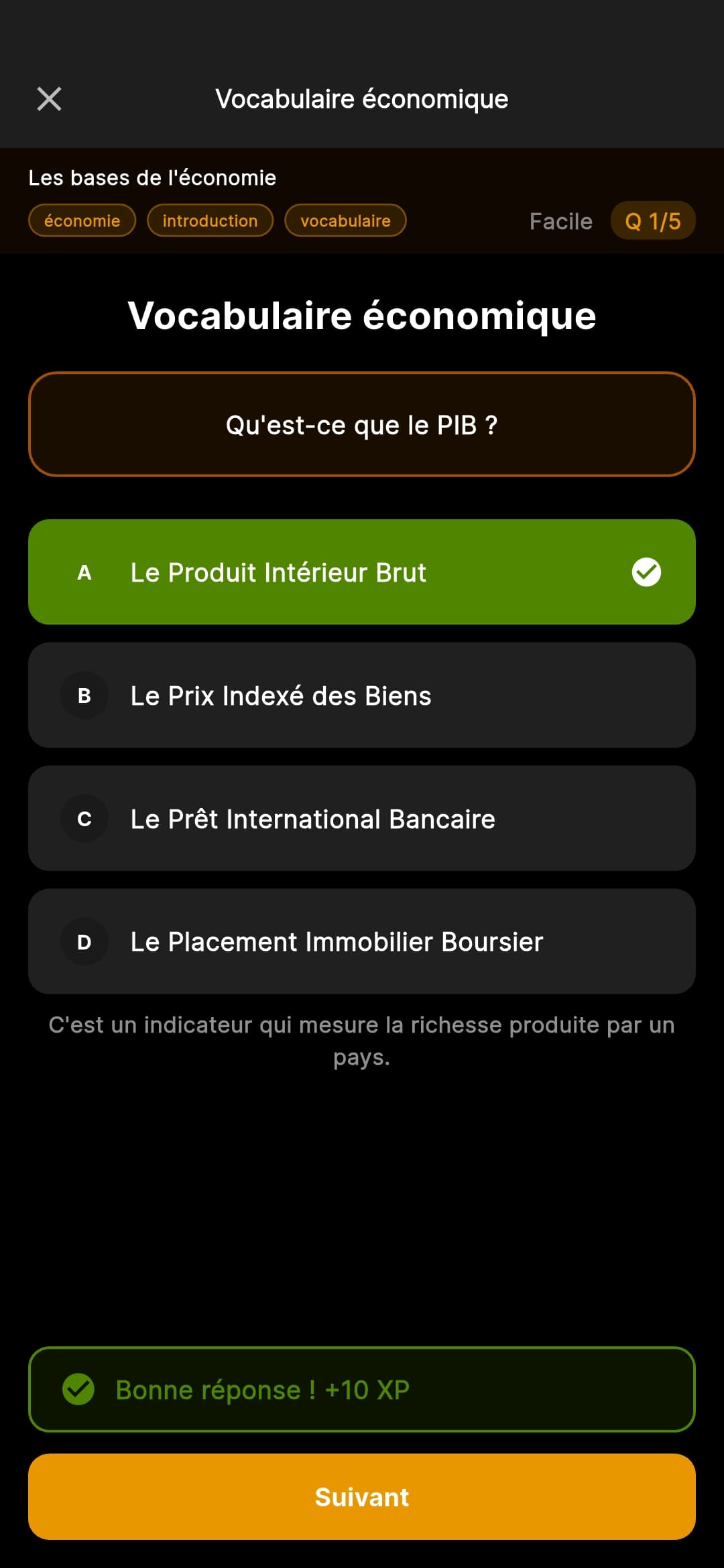Image resolution: width=724 pixels, height=1568 pixels.
Task: Select the letter C badge
Action: [x=84, y=818]
